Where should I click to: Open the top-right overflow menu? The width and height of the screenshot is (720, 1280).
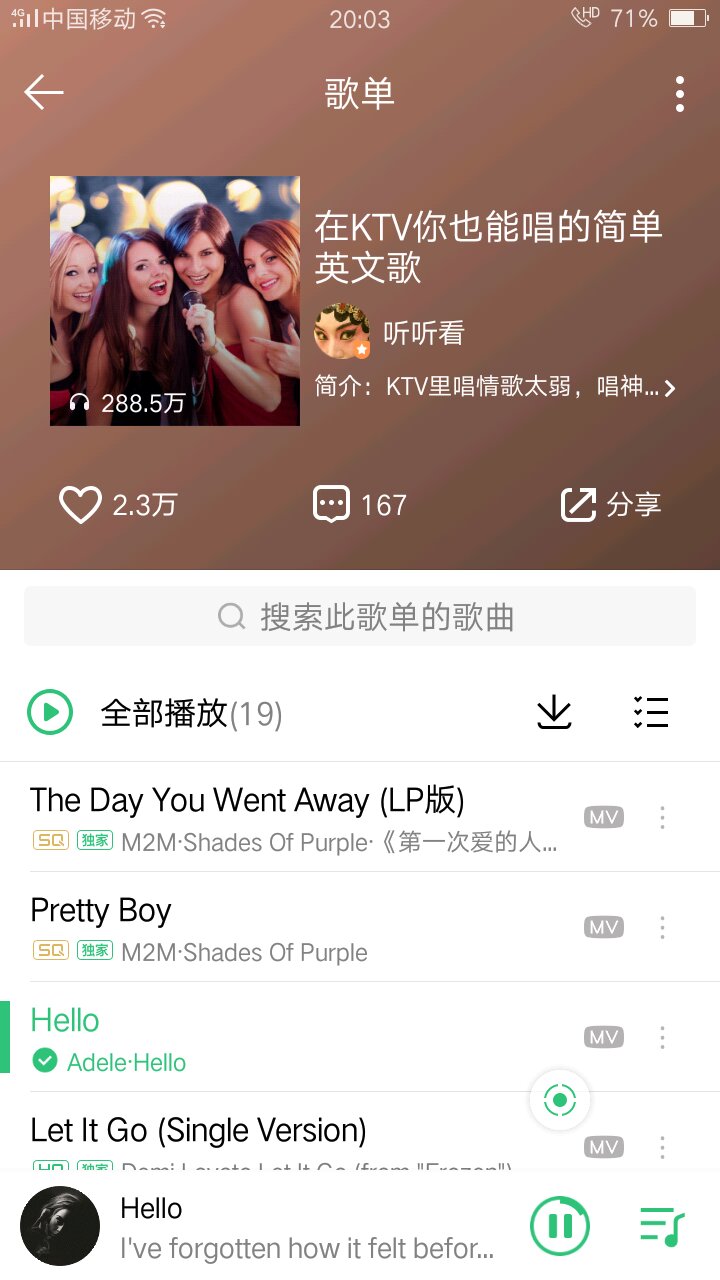coord(680,94)
